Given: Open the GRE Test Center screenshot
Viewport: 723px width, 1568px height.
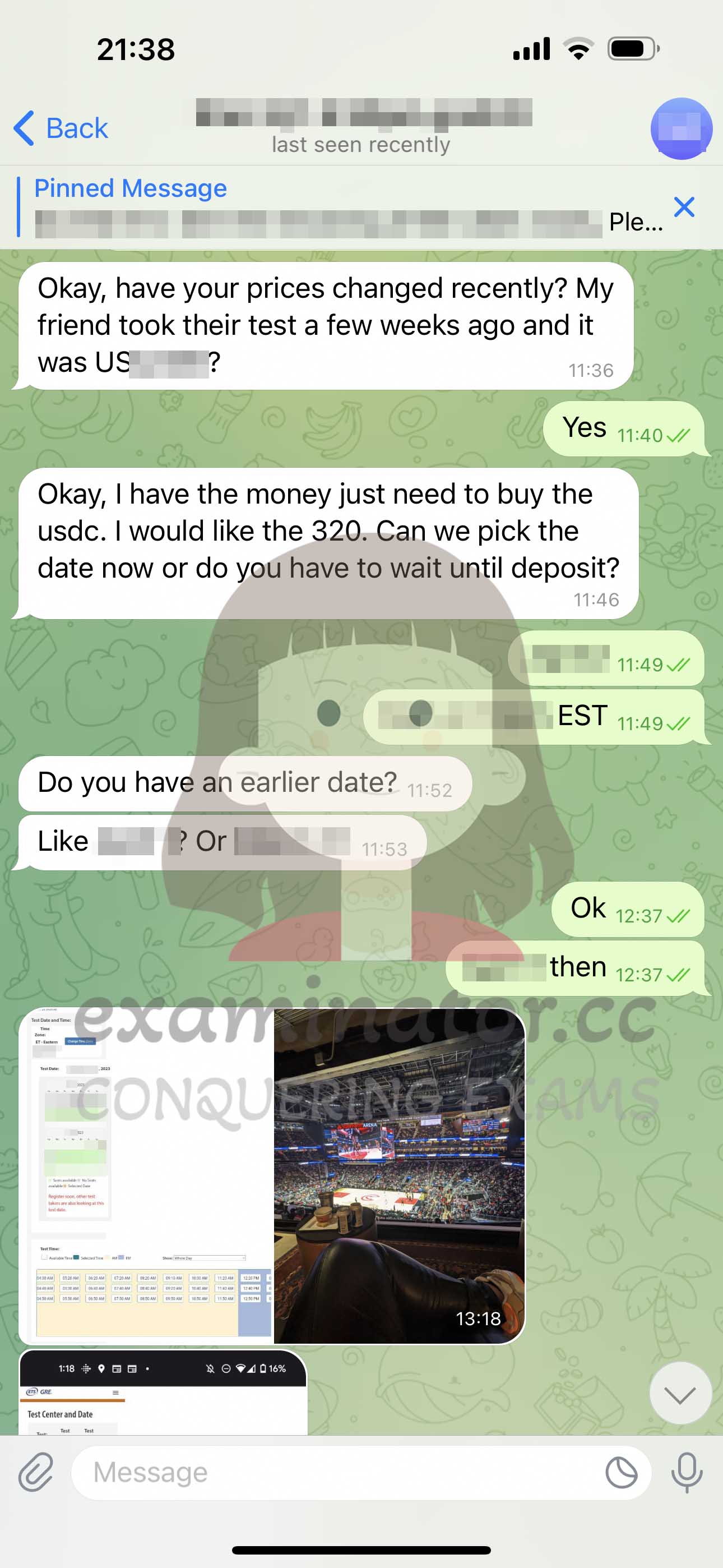Looking at the screenshot, I should pos(163,1392).
